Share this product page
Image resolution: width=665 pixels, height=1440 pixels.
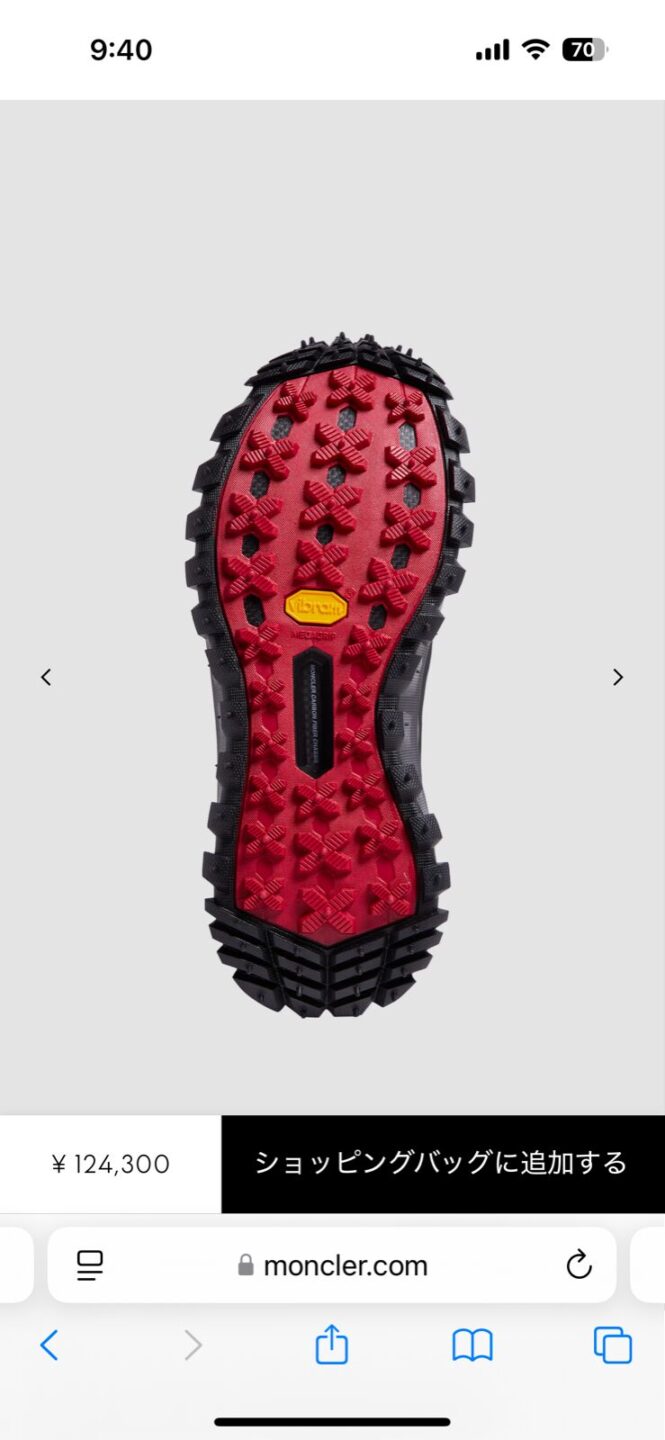click(332, 1345)
